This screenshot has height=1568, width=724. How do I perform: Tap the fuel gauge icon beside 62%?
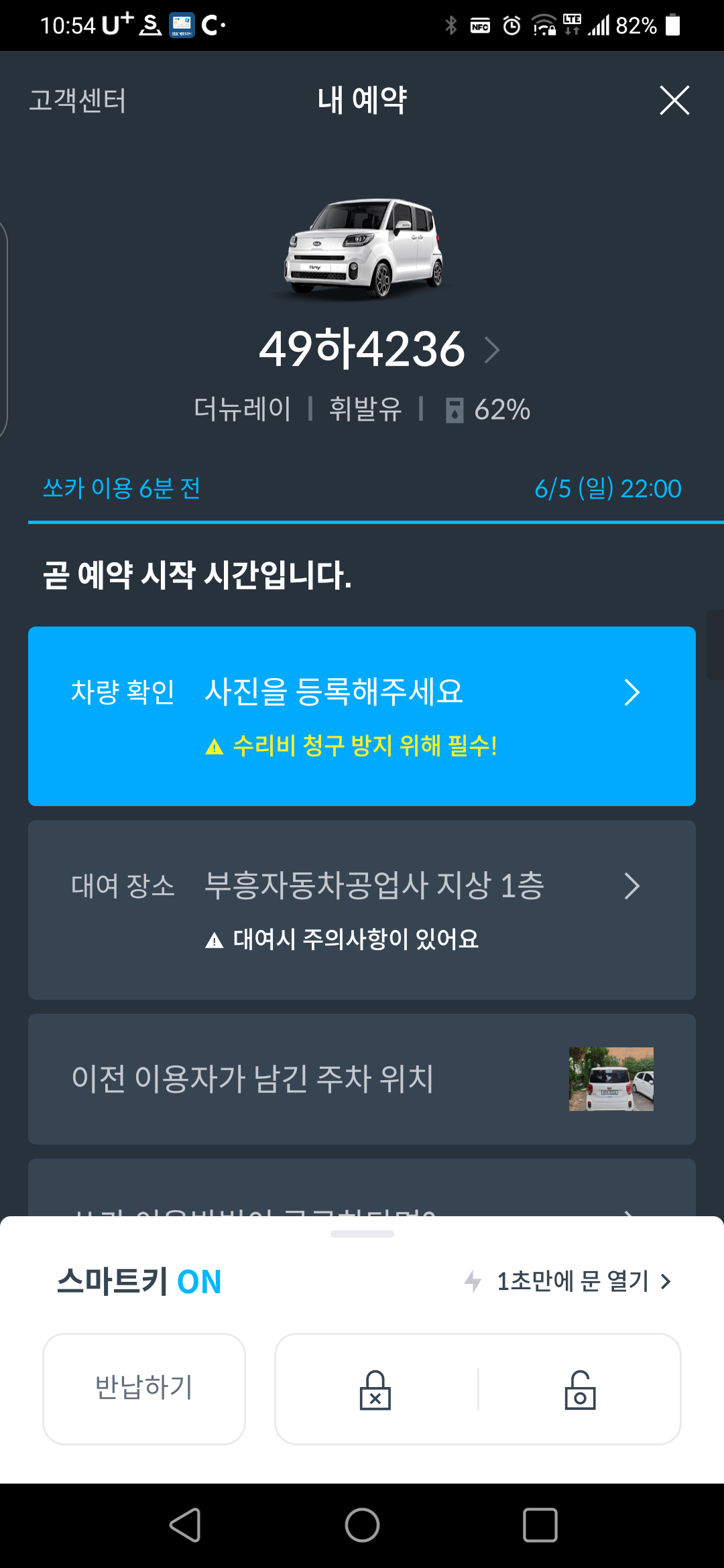(455, 409)
